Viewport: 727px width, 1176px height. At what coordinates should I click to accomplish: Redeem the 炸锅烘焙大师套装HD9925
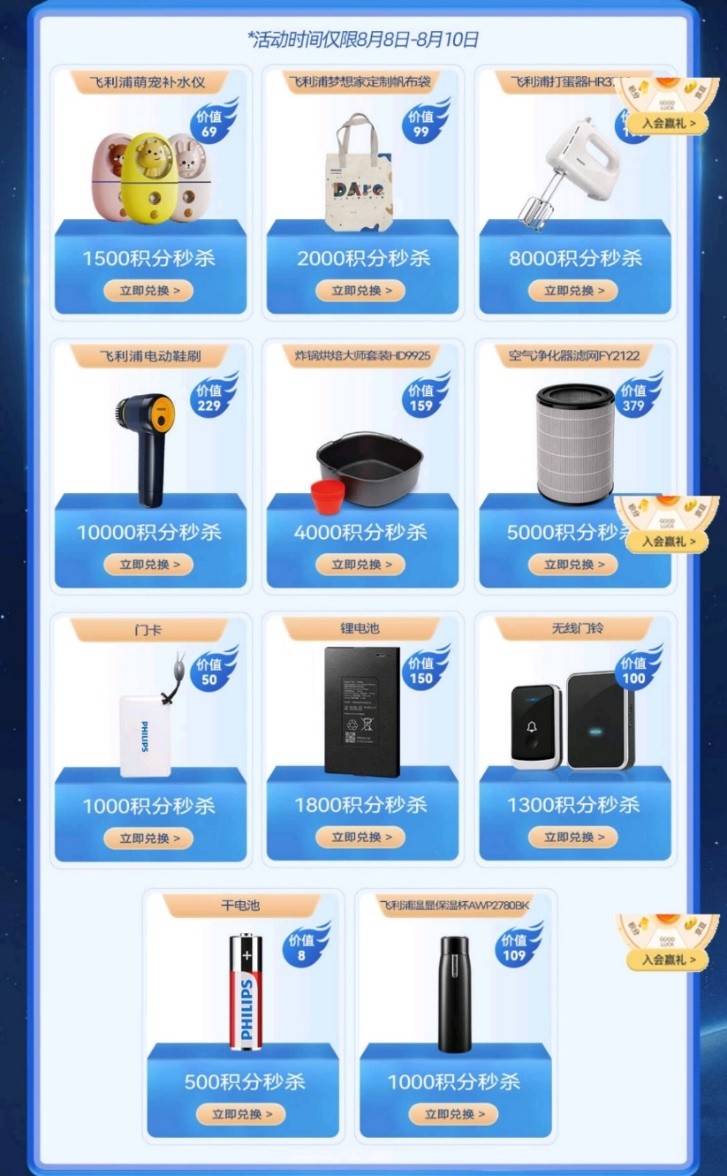click(x=361, y=564)
